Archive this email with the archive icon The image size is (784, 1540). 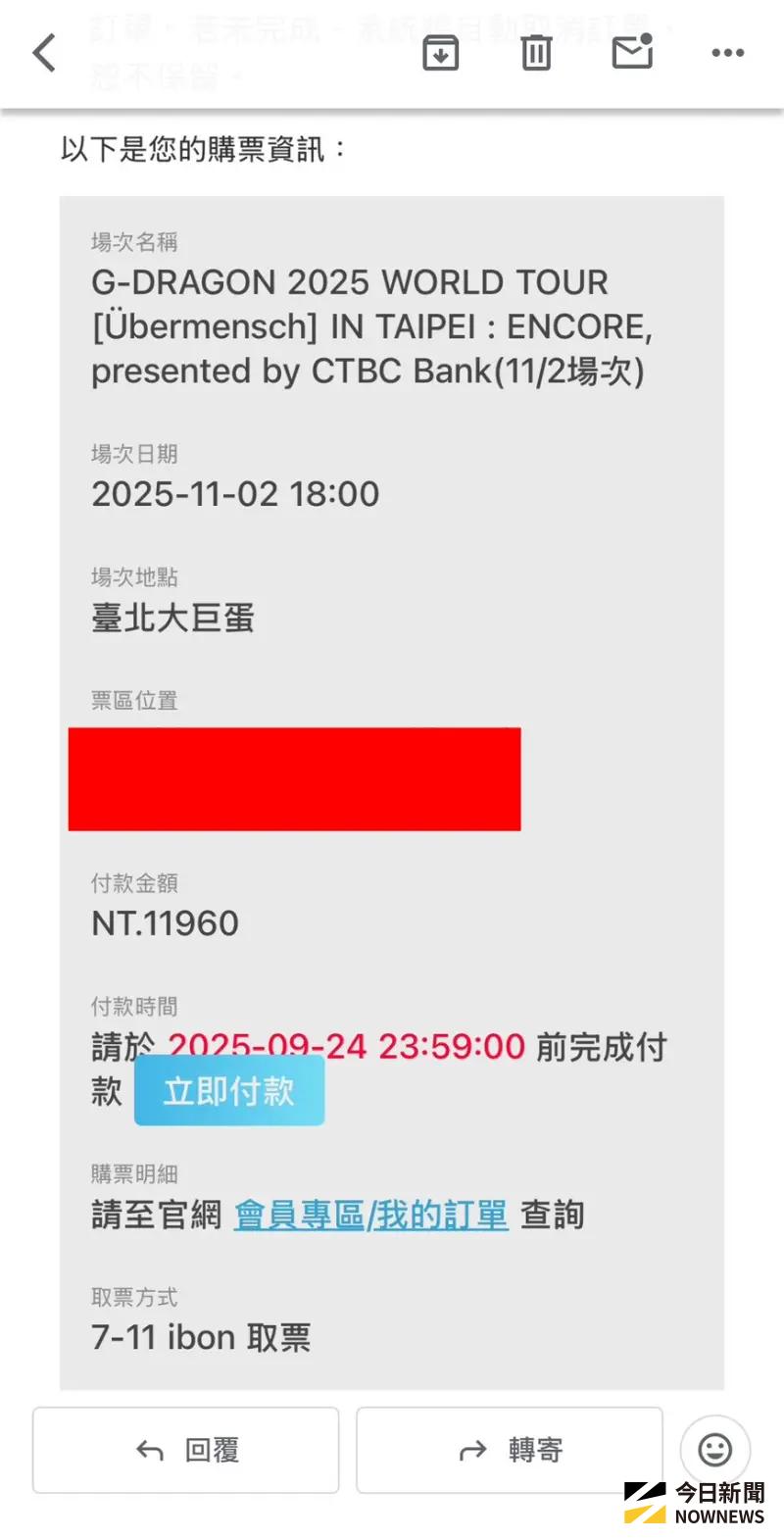(440, 53)
